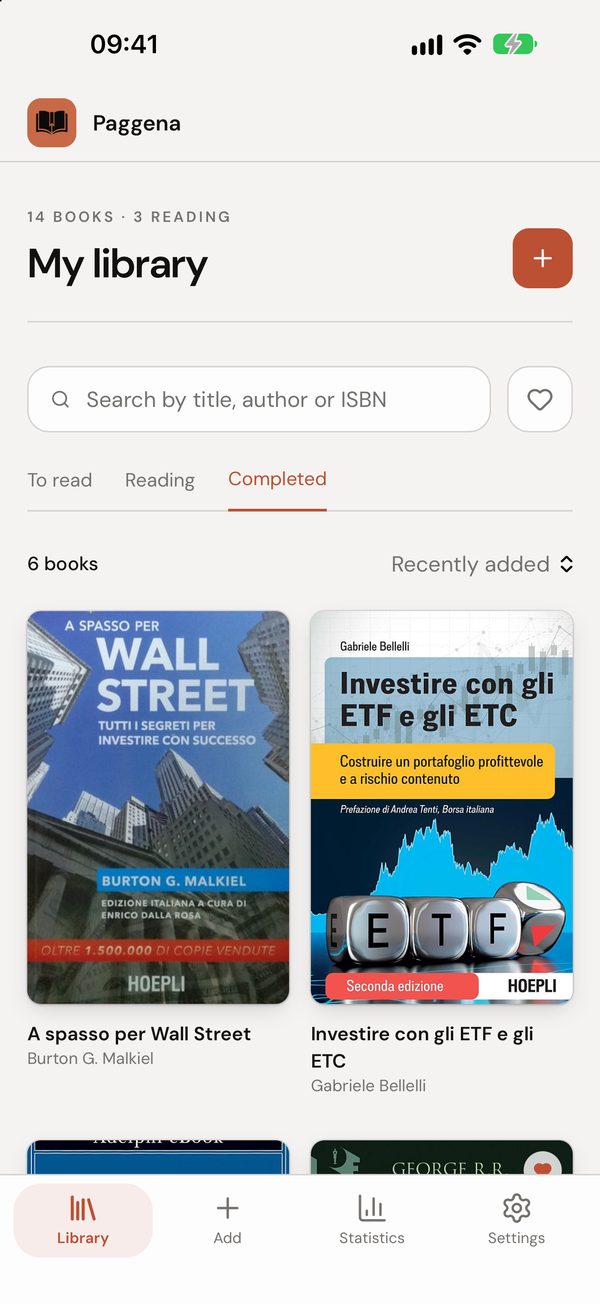Focus the search by title, author or ISBN field
Screen dimensions: 600x1304
point(259,399)
